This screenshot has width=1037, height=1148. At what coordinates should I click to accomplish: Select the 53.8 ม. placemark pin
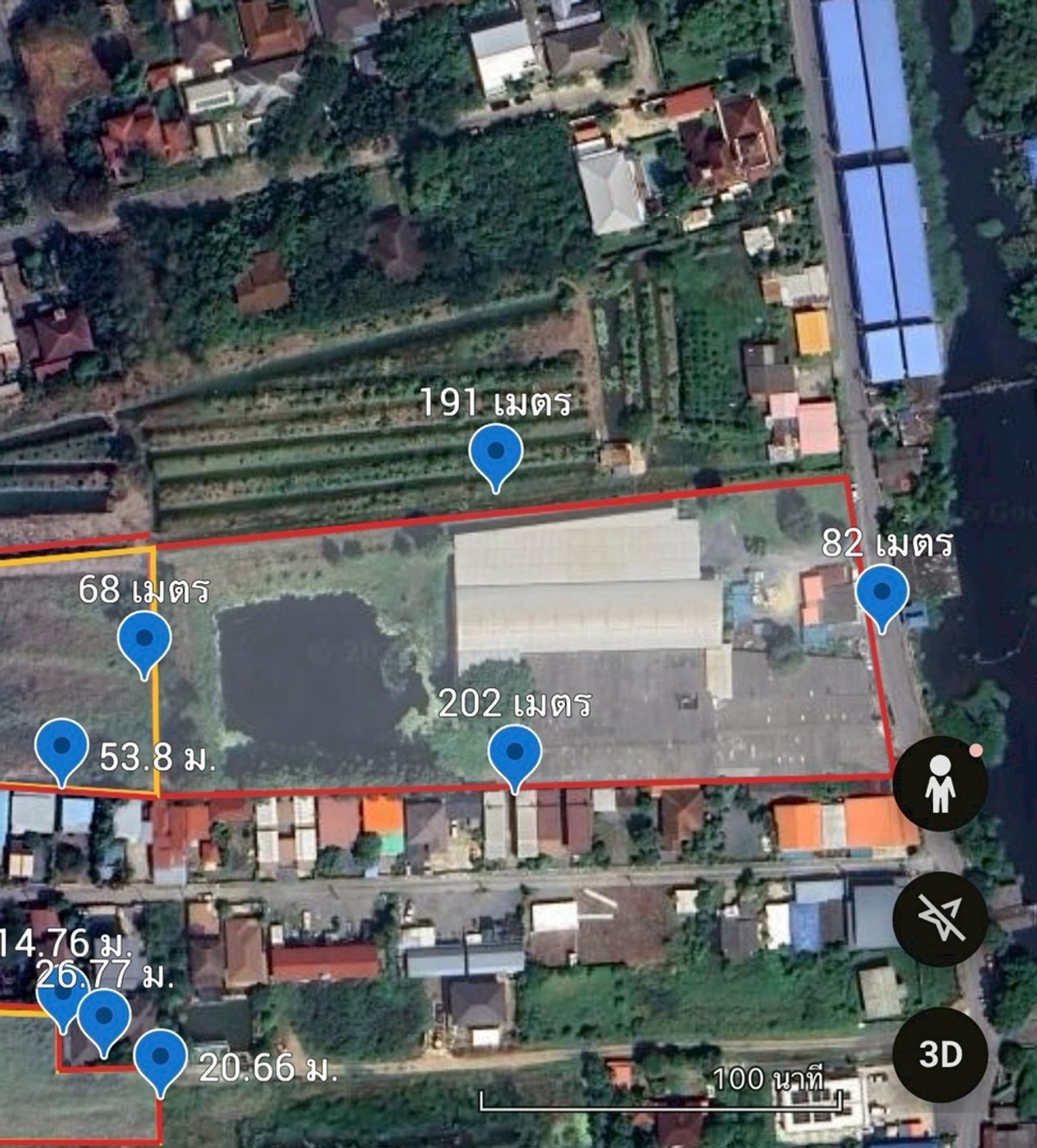pyautogui.click(x=62, y=747)
